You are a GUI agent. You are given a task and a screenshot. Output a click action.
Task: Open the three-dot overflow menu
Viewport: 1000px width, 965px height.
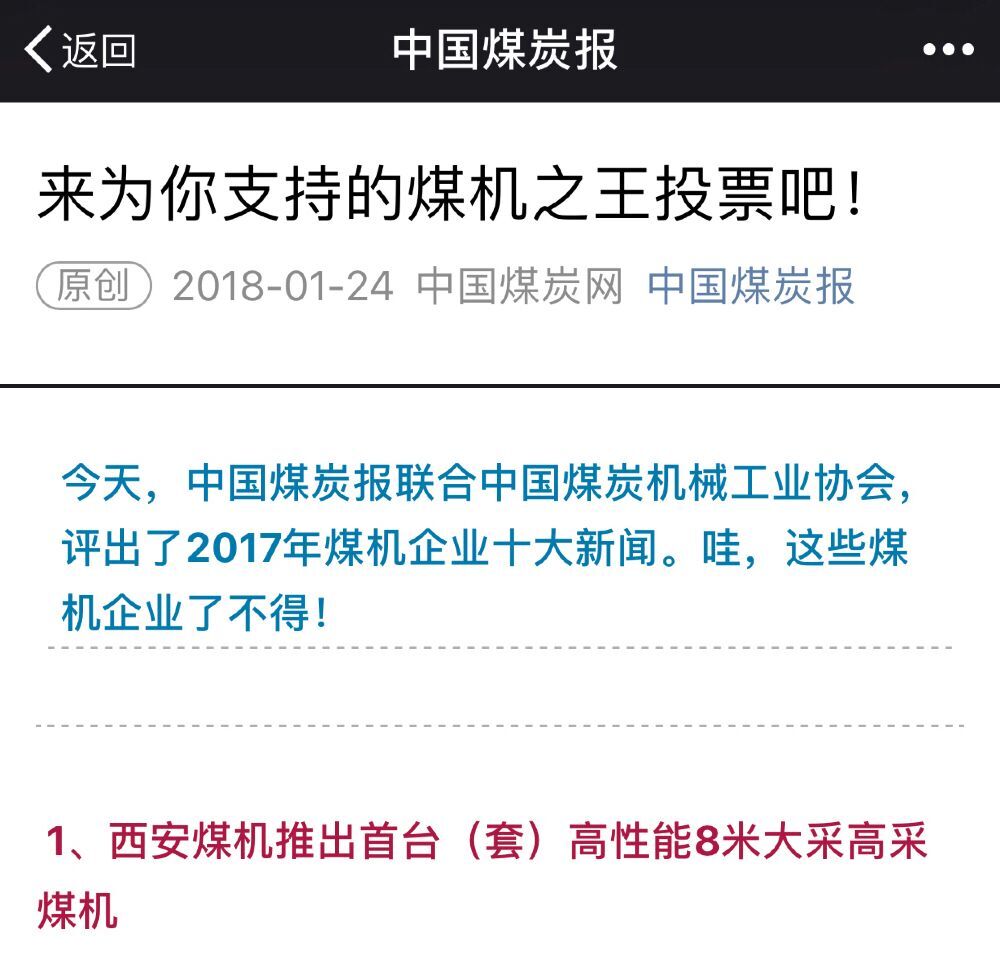click(946, 50)
